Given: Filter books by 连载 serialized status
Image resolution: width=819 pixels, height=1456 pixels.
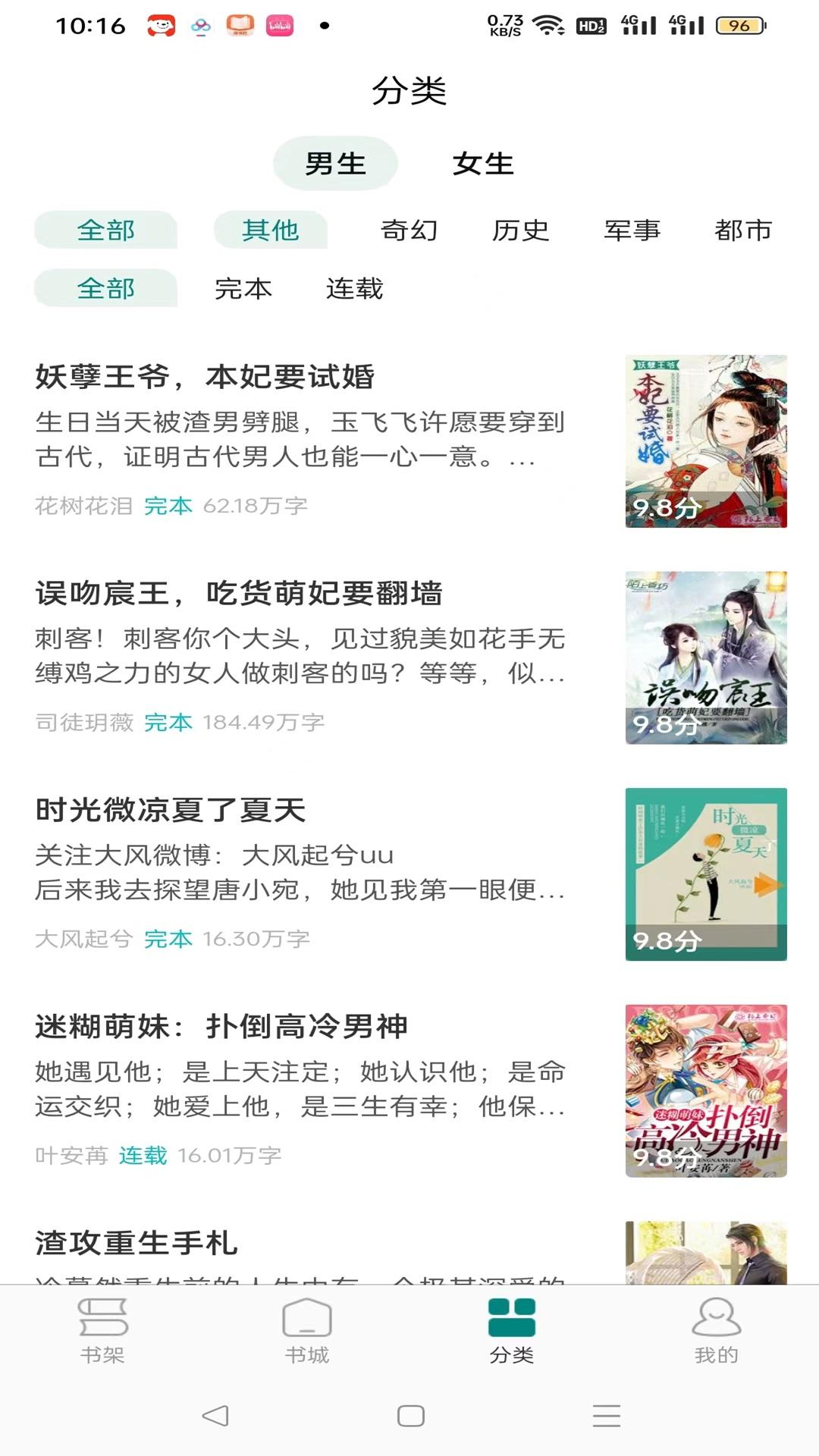Looking at the screenshot, I should 356,289.
